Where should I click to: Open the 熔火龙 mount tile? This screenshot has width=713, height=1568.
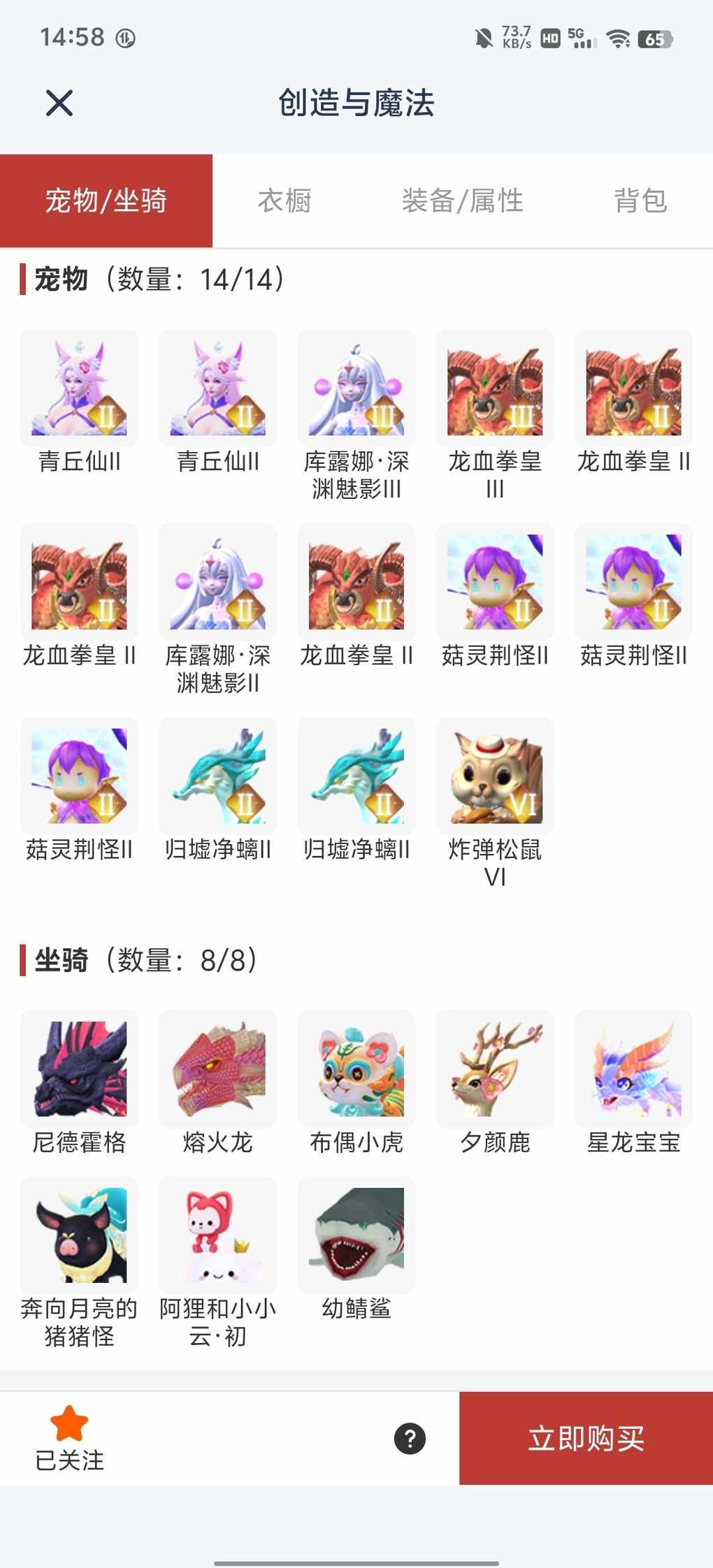click(217, 1069)
